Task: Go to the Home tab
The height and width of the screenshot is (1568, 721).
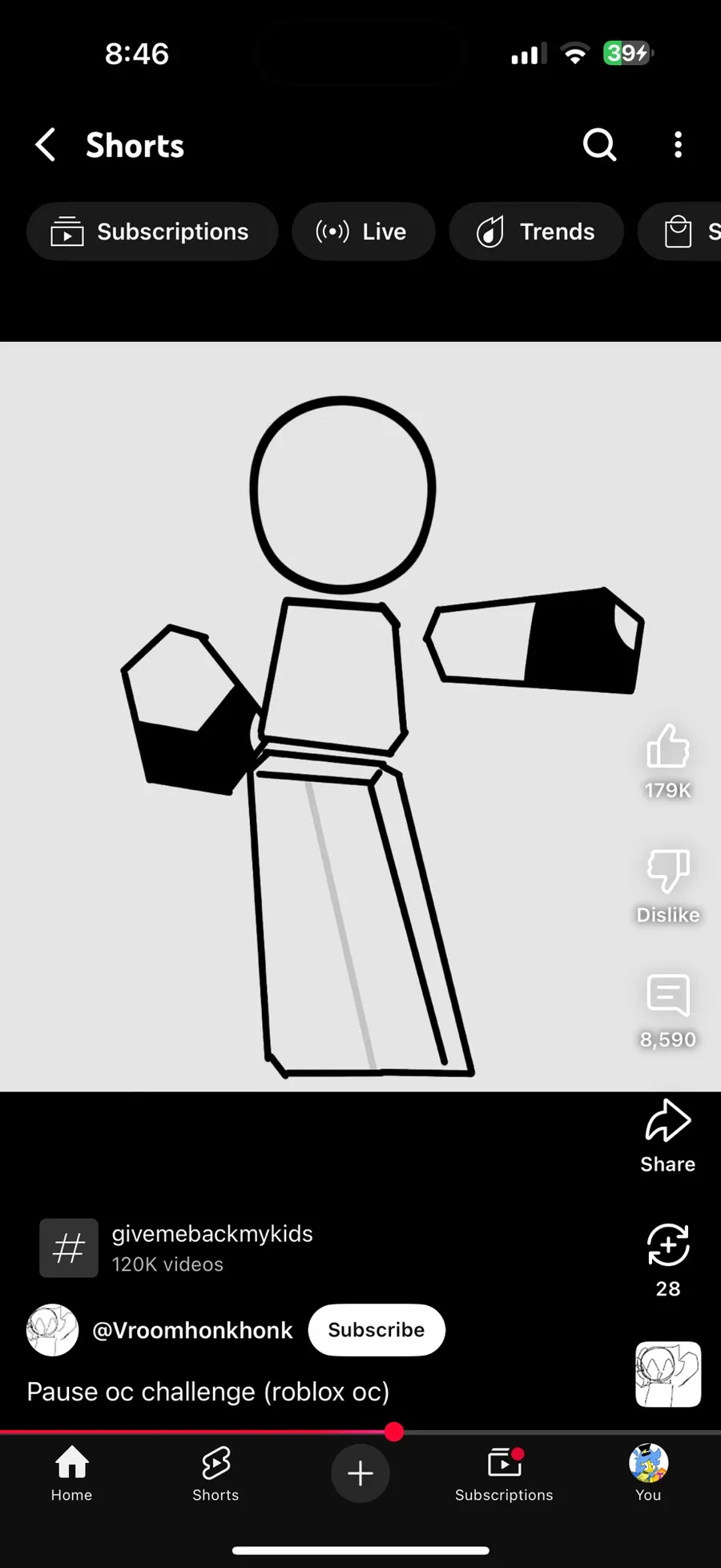Action: pyautogui.click(x=71, y=1473)
